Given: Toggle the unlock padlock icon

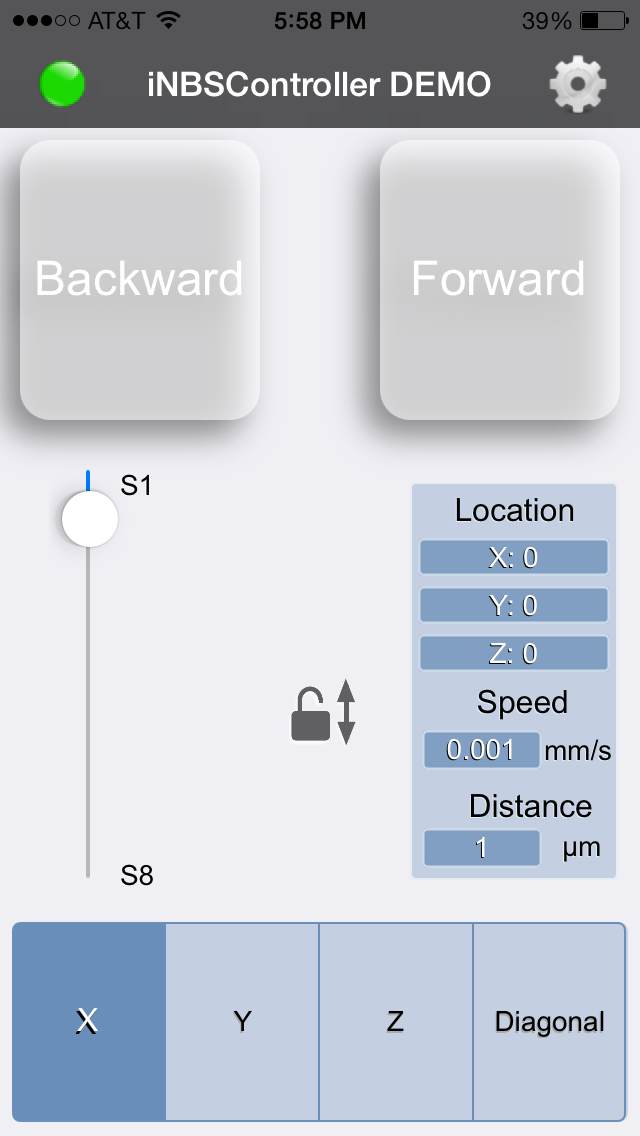Looking at the screenshot, I should (x=311, y=714).
